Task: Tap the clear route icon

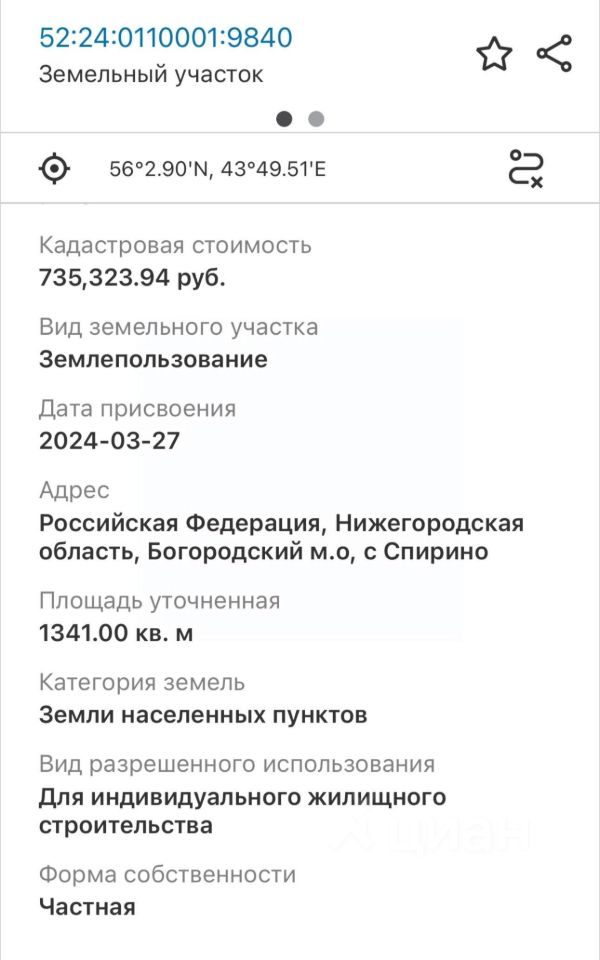Action: [x=526, y=168]
